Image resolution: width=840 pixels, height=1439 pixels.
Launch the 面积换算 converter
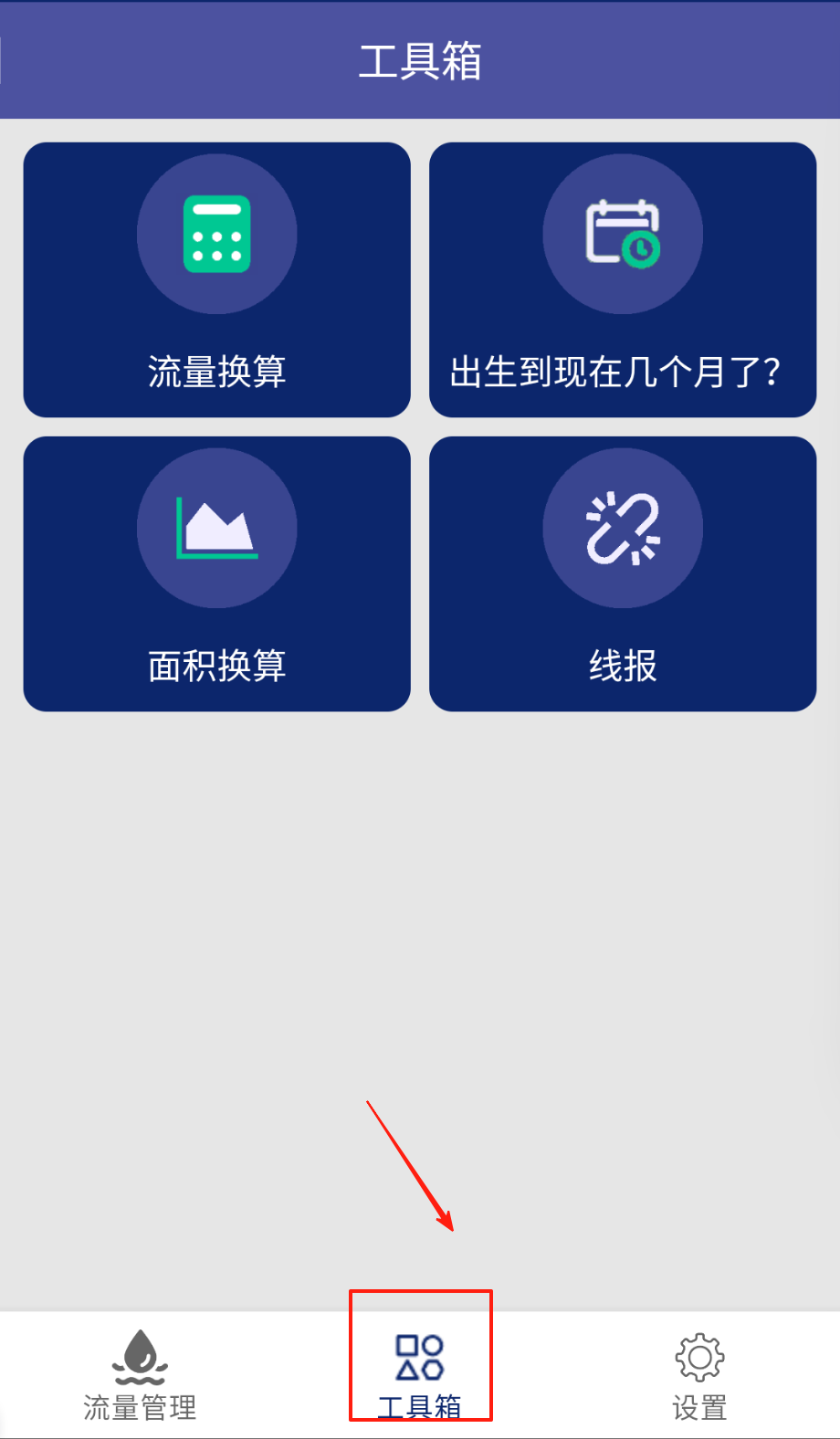tap(216, 573)
